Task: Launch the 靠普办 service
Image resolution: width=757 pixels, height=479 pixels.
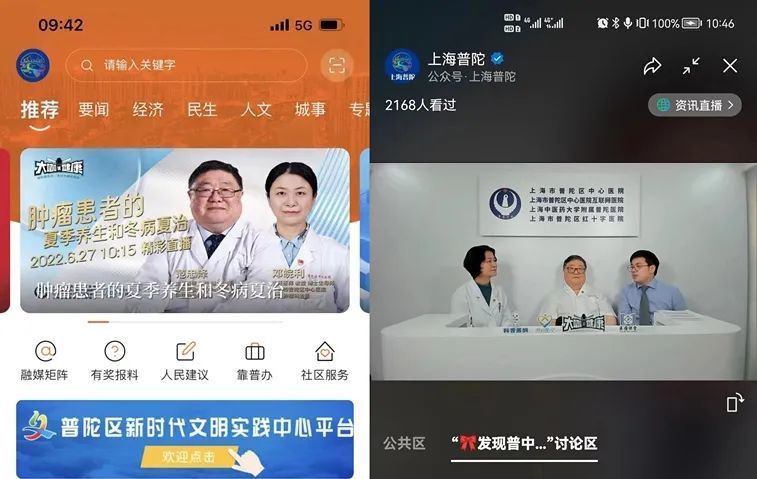Action: click(255, 360)
